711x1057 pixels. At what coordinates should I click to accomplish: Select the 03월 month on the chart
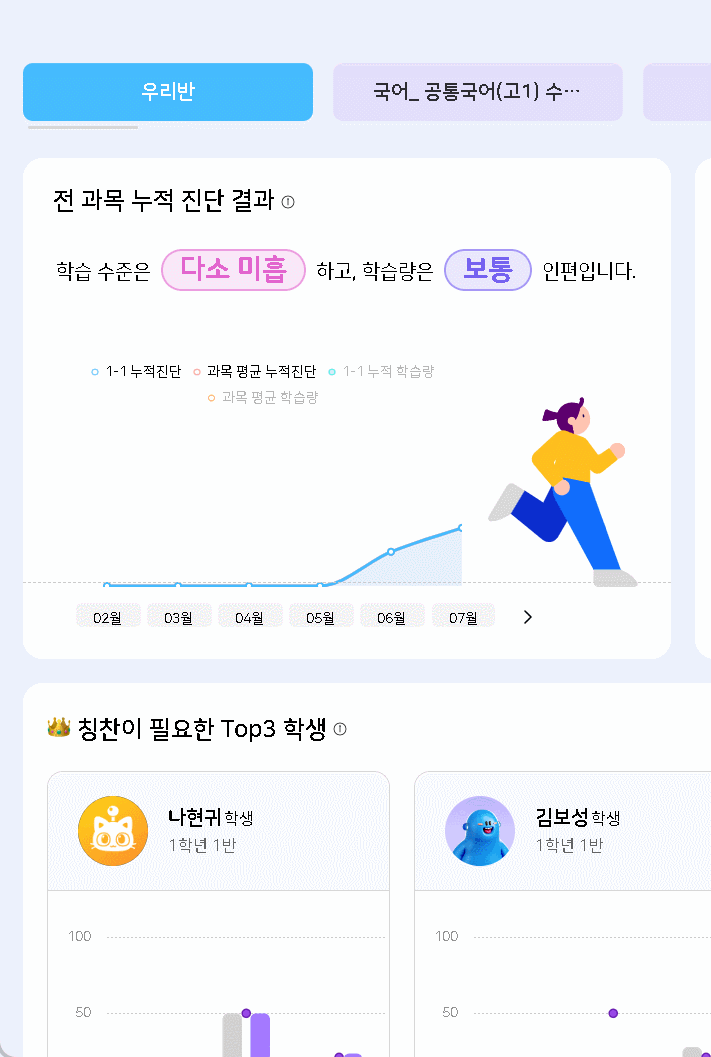tap(178, 617)
